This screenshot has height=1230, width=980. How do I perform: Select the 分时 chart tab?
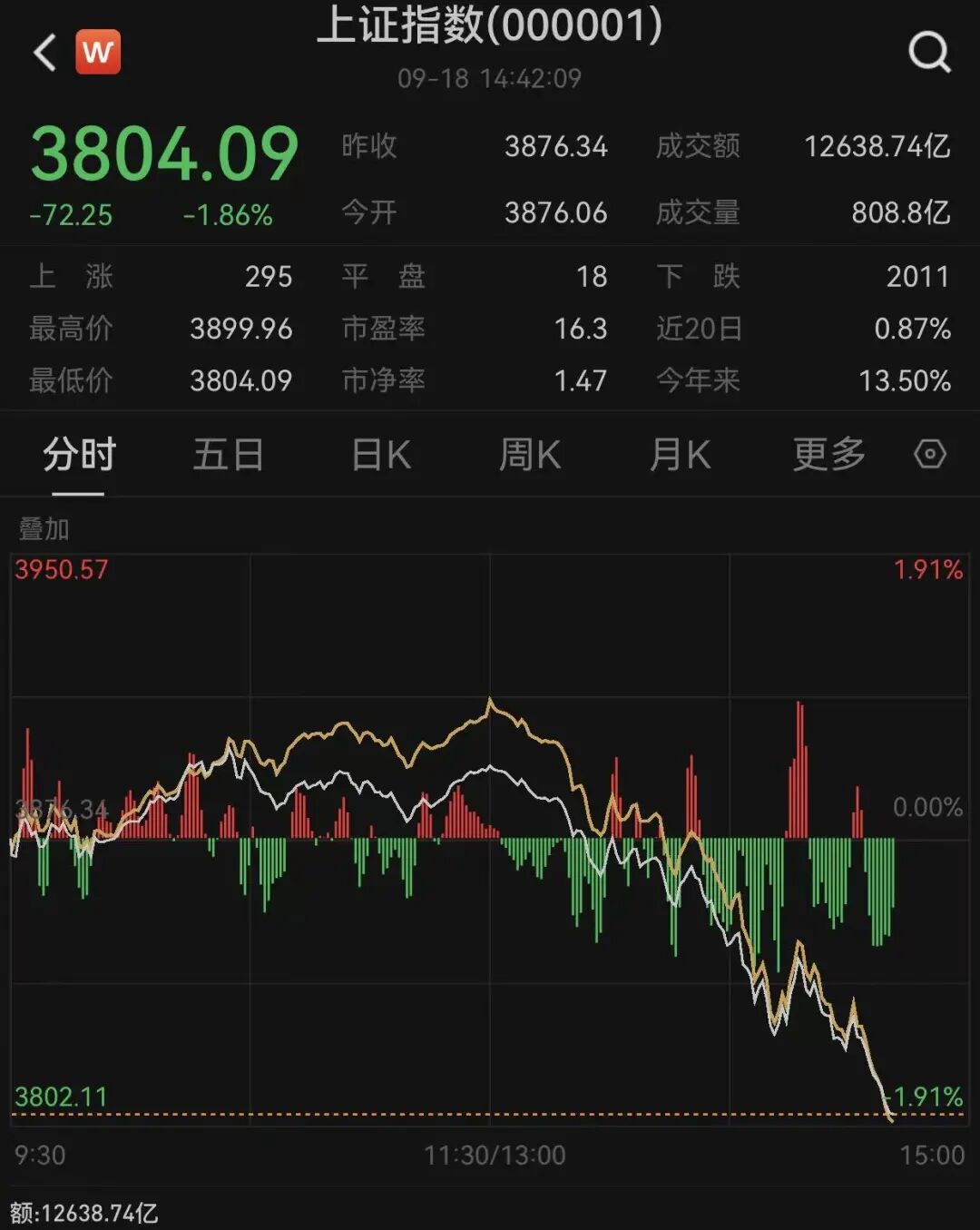(x=79, y=454)
